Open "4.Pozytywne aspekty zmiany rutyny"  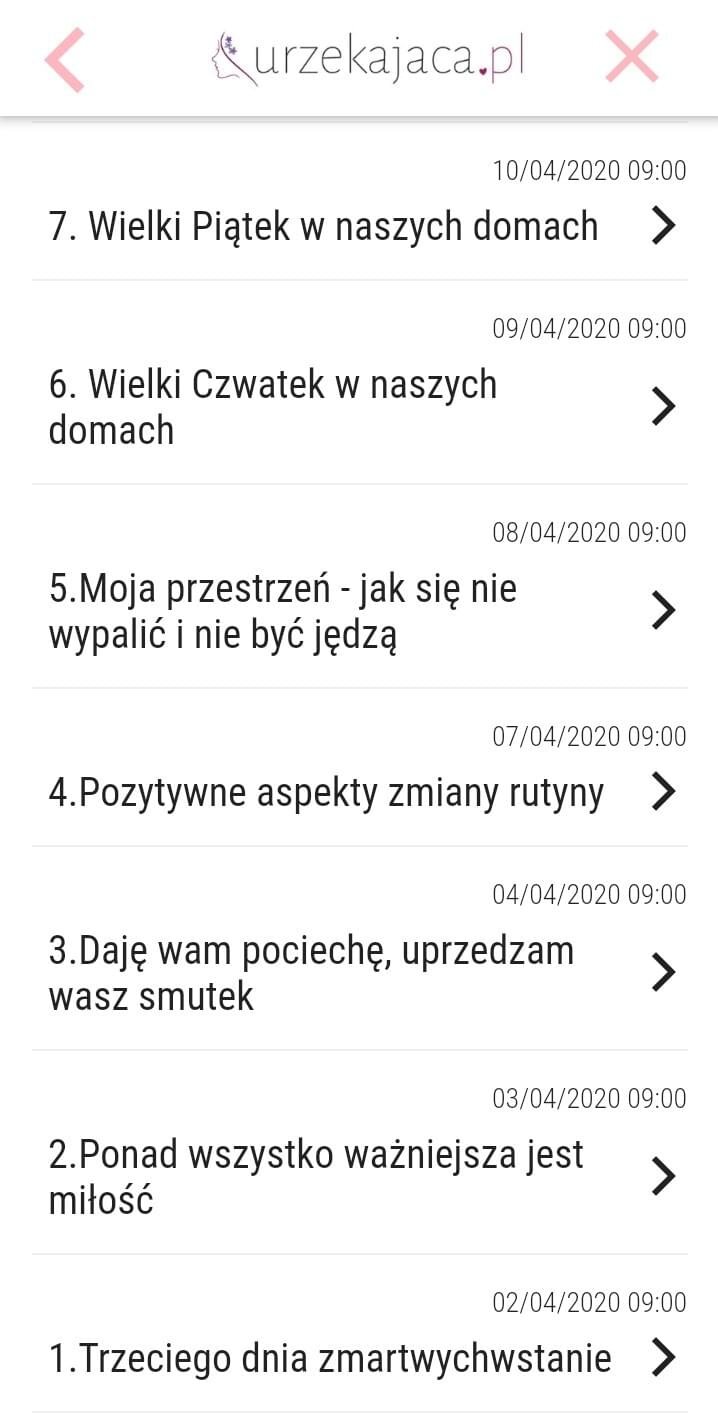(327, 792)
